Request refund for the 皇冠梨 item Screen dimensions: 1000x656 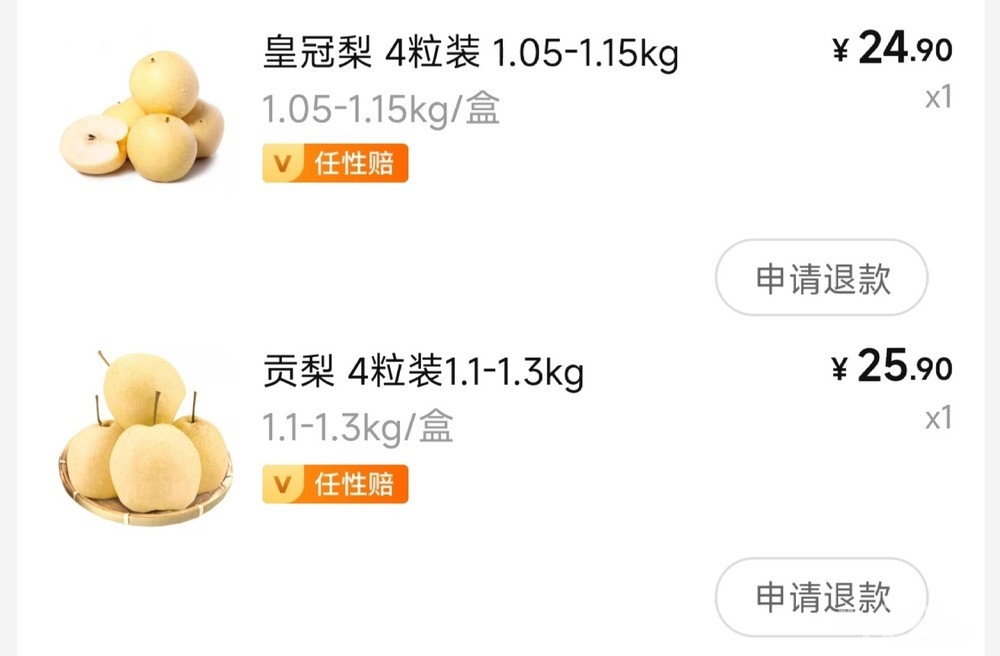(x=821, y=278)
